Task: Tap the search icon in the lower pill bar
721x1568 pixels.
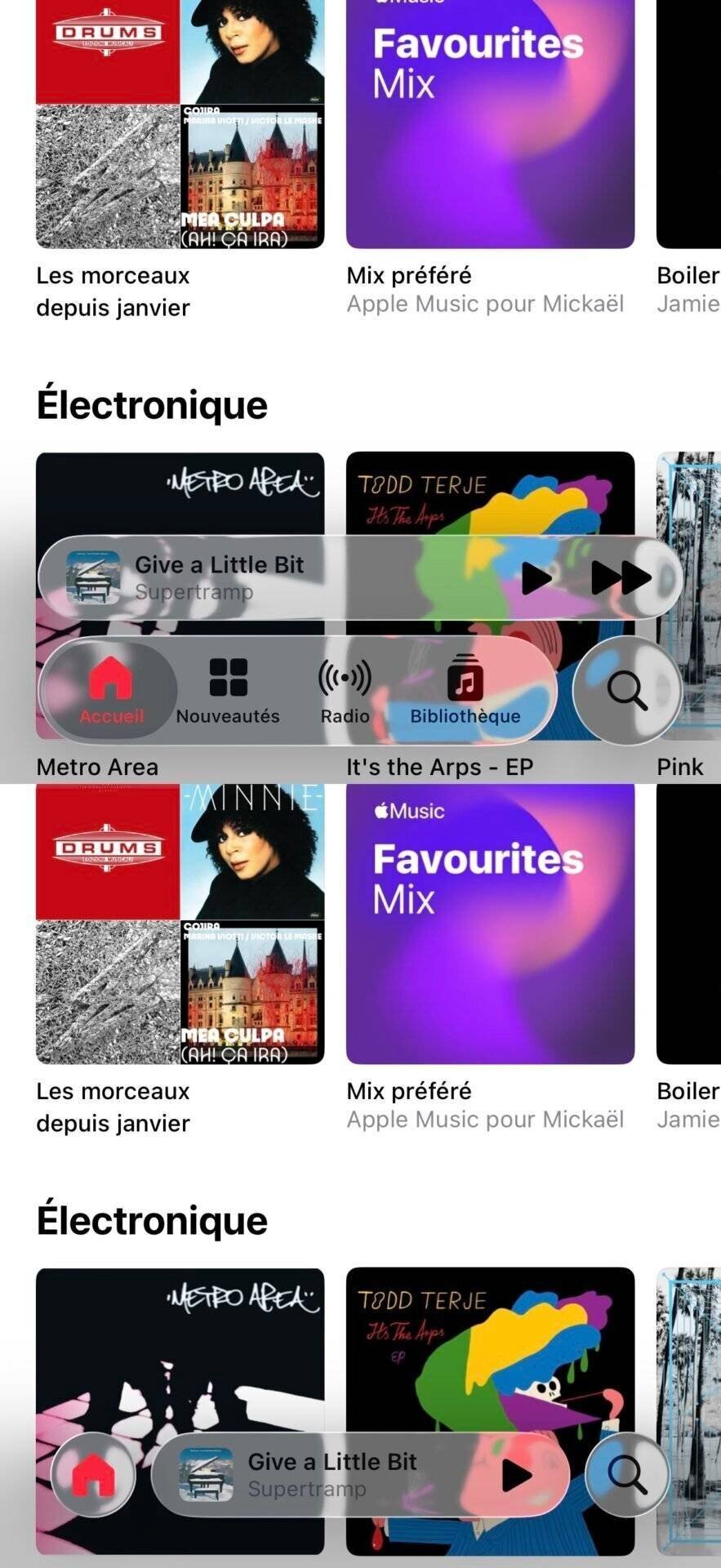Action: coord(626,1476)
